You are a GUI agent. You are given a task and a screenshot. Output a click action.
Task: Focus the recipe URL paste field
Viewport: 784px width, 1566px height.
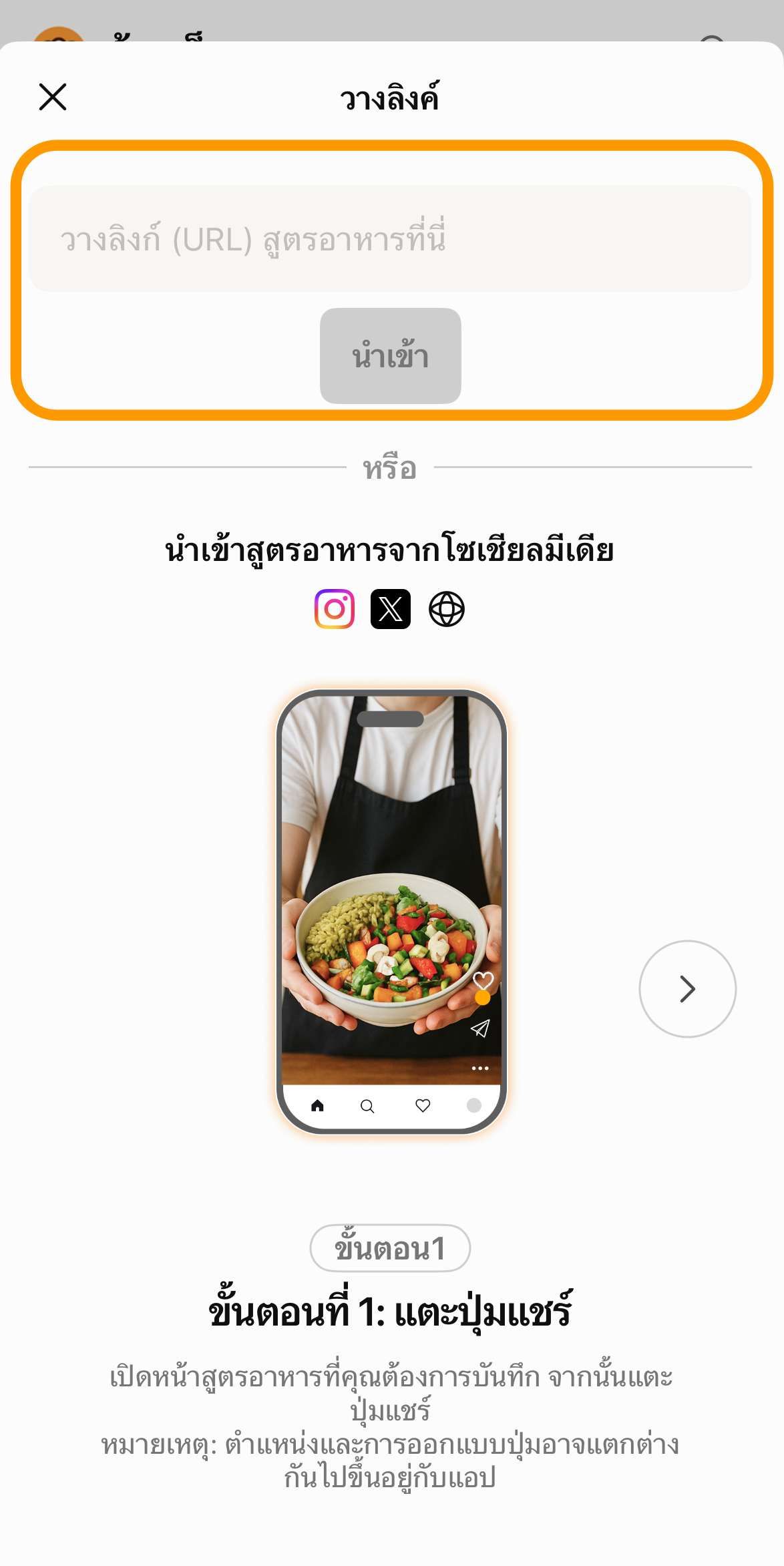[390, 239]
